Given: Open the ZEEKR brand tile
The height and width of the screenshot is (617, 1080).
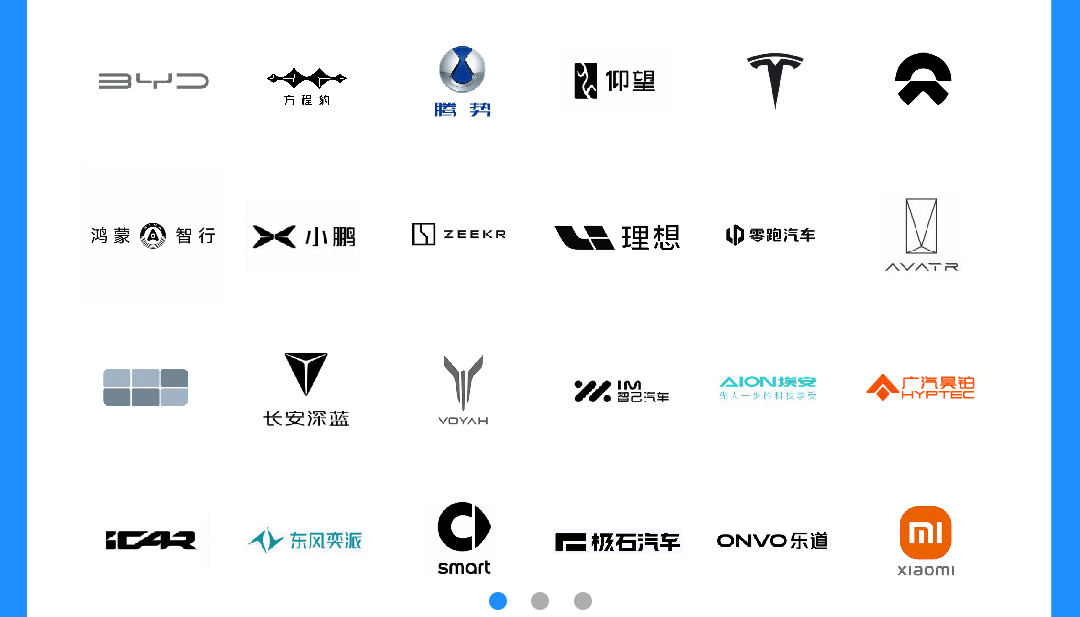Looking at the screenshot, I should 459,234.
